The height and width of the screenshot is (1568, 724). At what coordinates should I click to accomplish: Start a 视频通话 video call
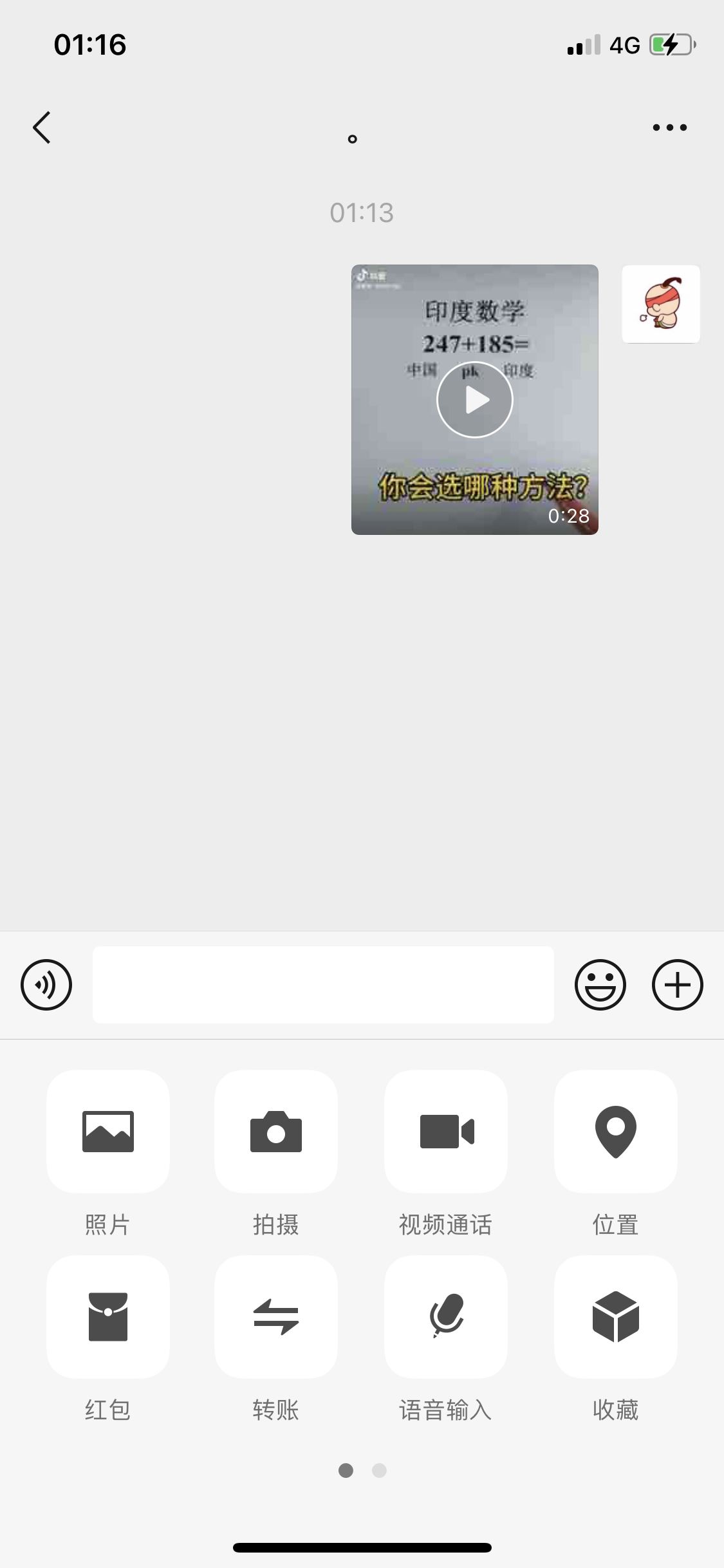[446, 1132]
